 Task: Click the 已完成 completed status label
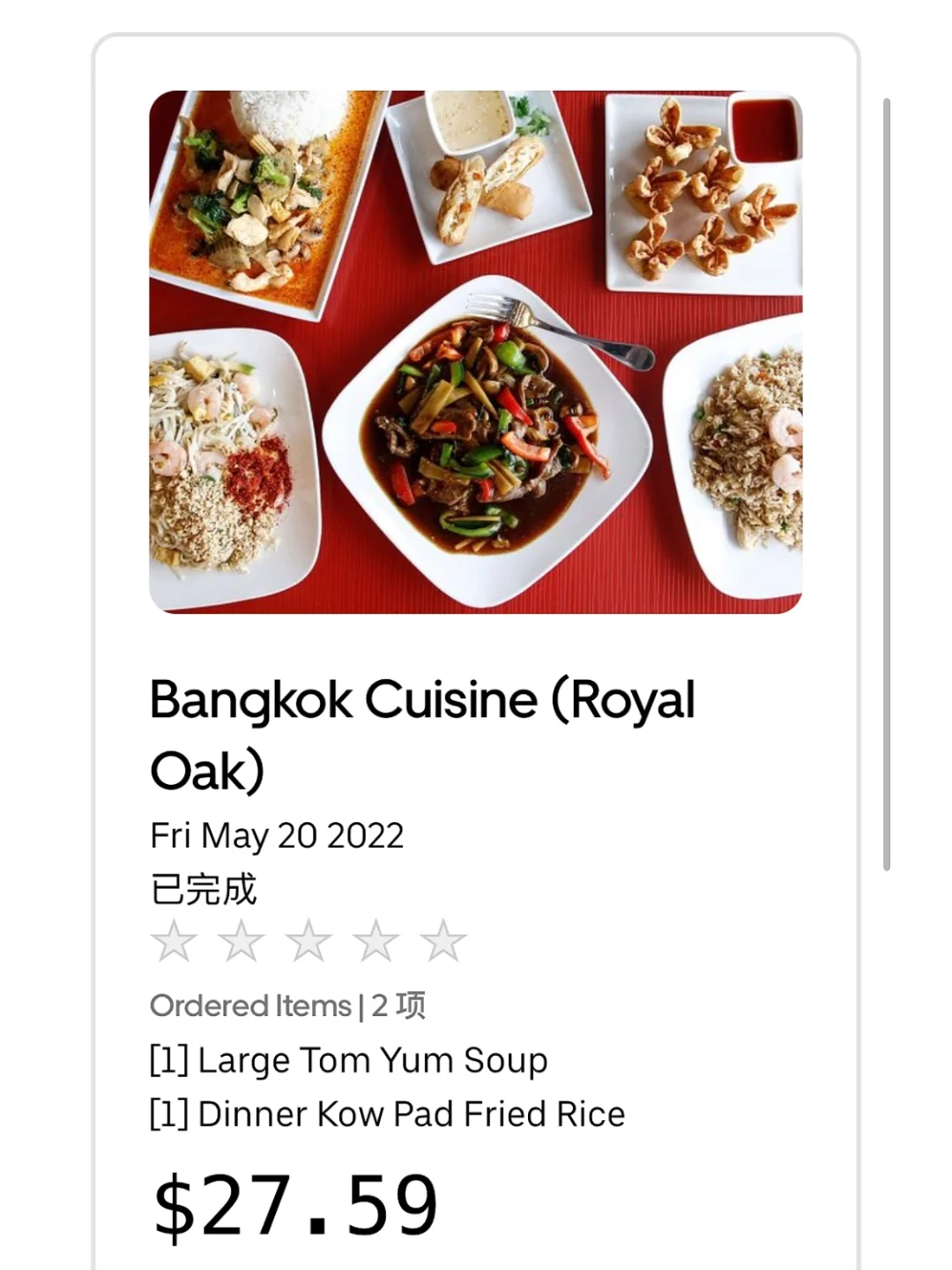205,890
